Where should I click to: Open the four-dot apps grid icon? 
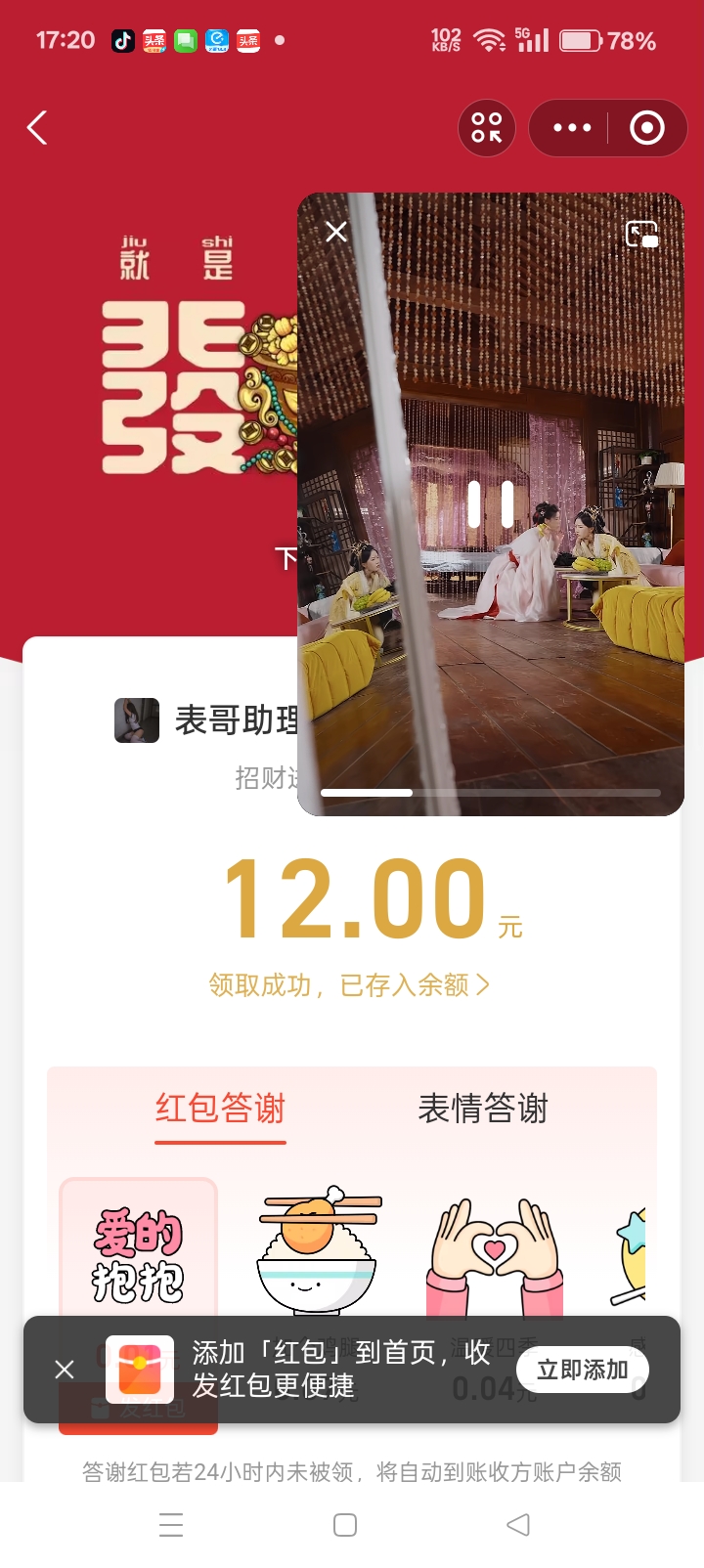(486, 128)
